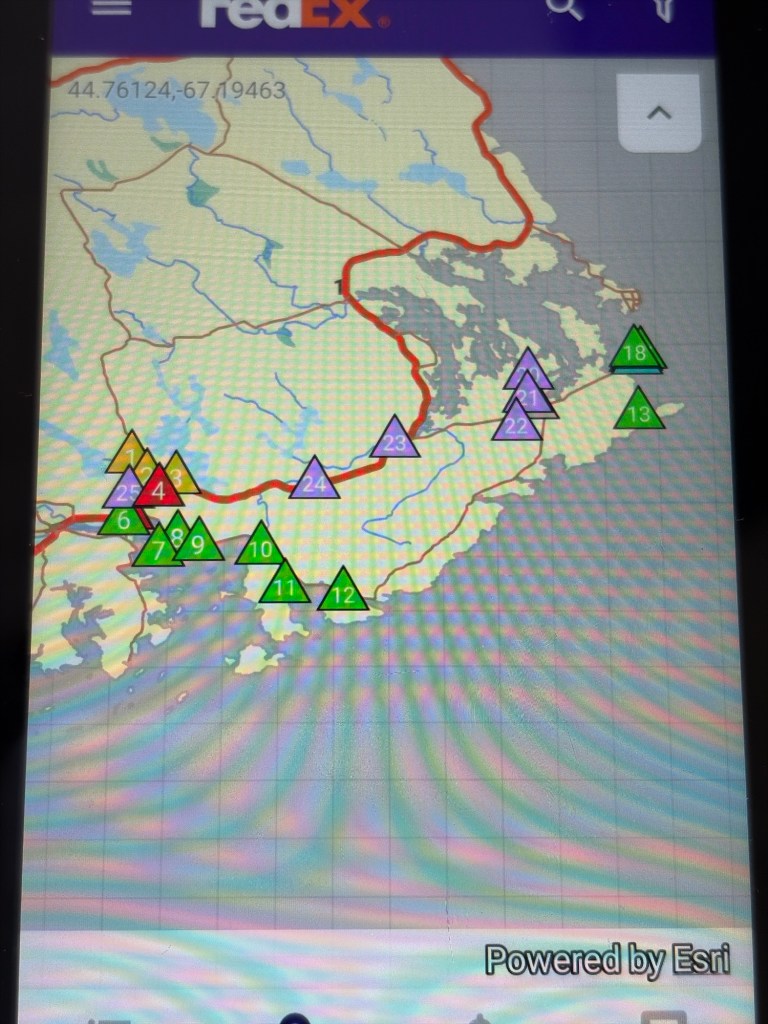Tap stop marker 11
This screenshot has width=768, height=1024.
tap(285, 587)
